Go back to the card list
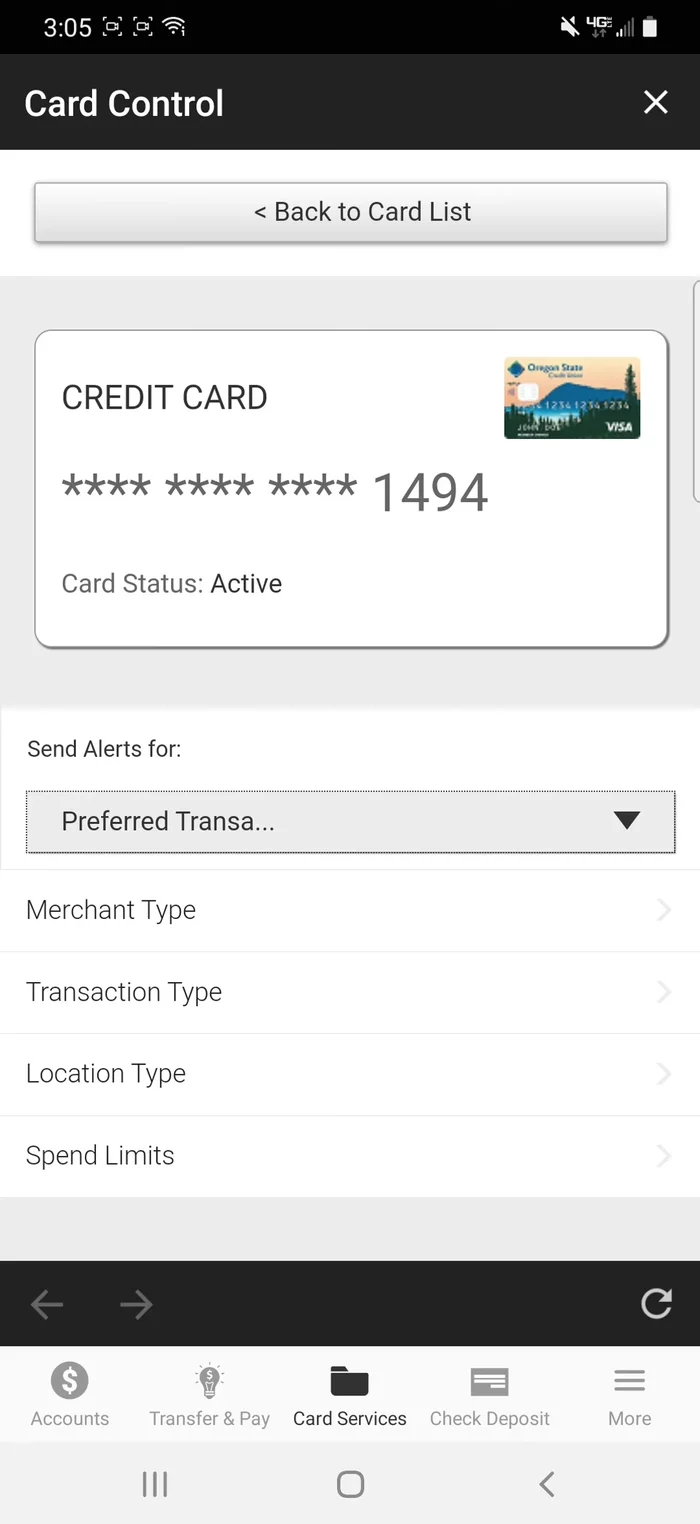 [x=350, y=212]
